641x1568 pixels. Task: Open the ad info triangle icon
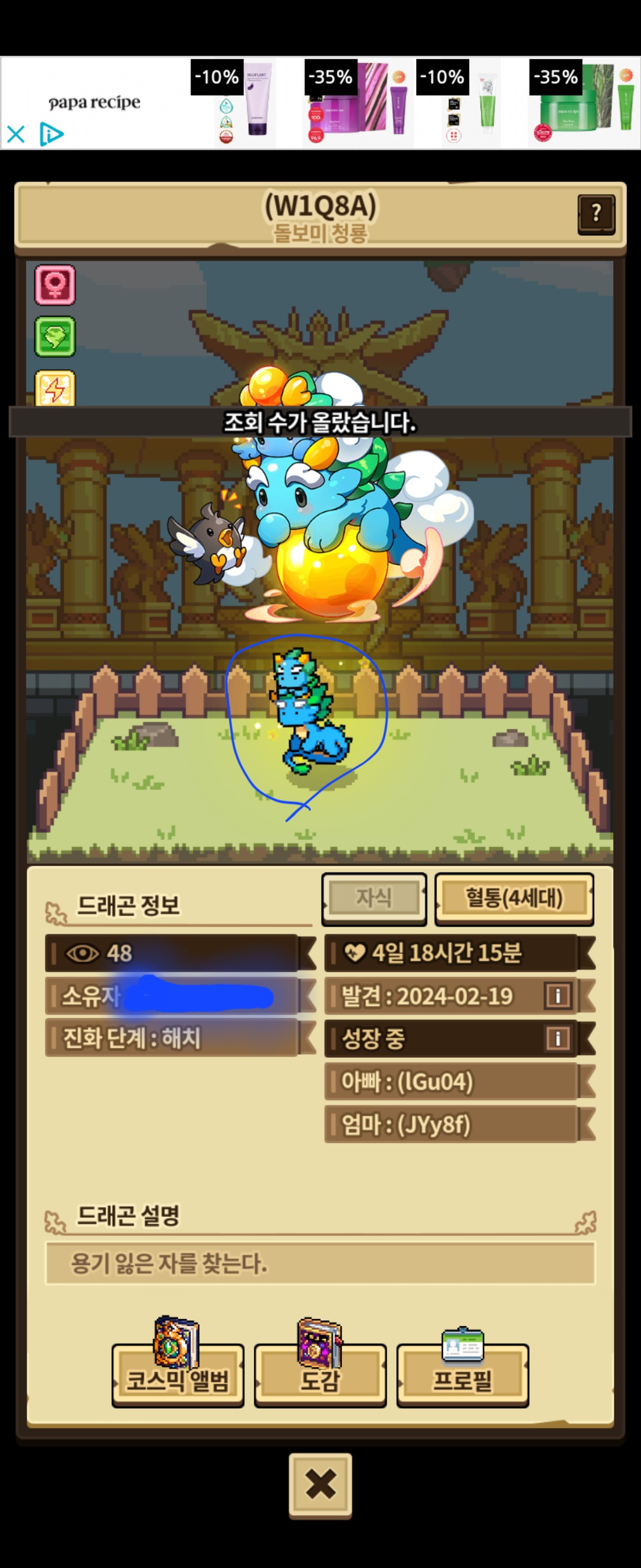[x=51, y=134]
